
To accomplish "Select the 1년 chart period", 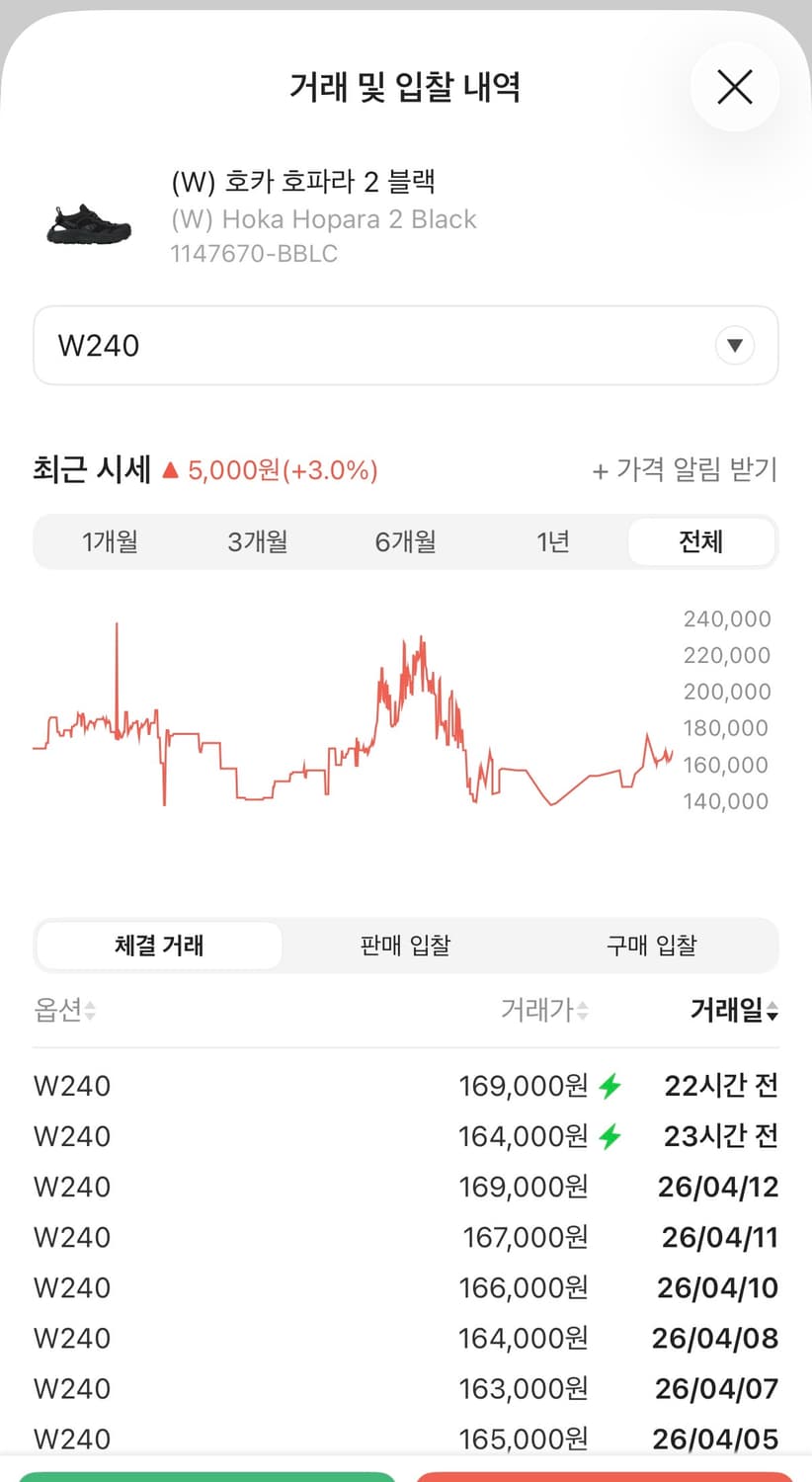I will [x=553, y=541].
